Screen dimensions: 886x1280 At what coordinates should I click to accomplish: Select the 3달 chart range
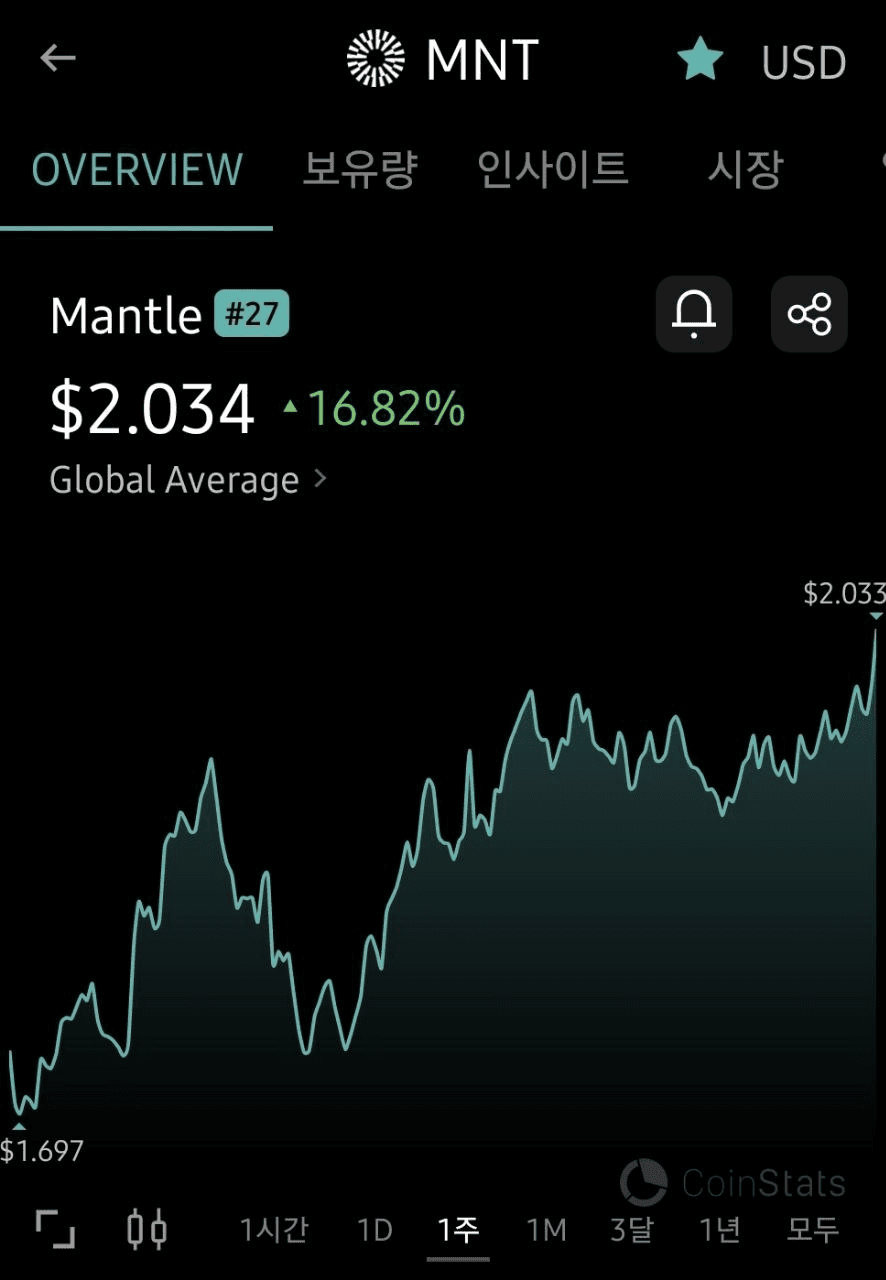pyautogui.click(x=632, y=1229)
